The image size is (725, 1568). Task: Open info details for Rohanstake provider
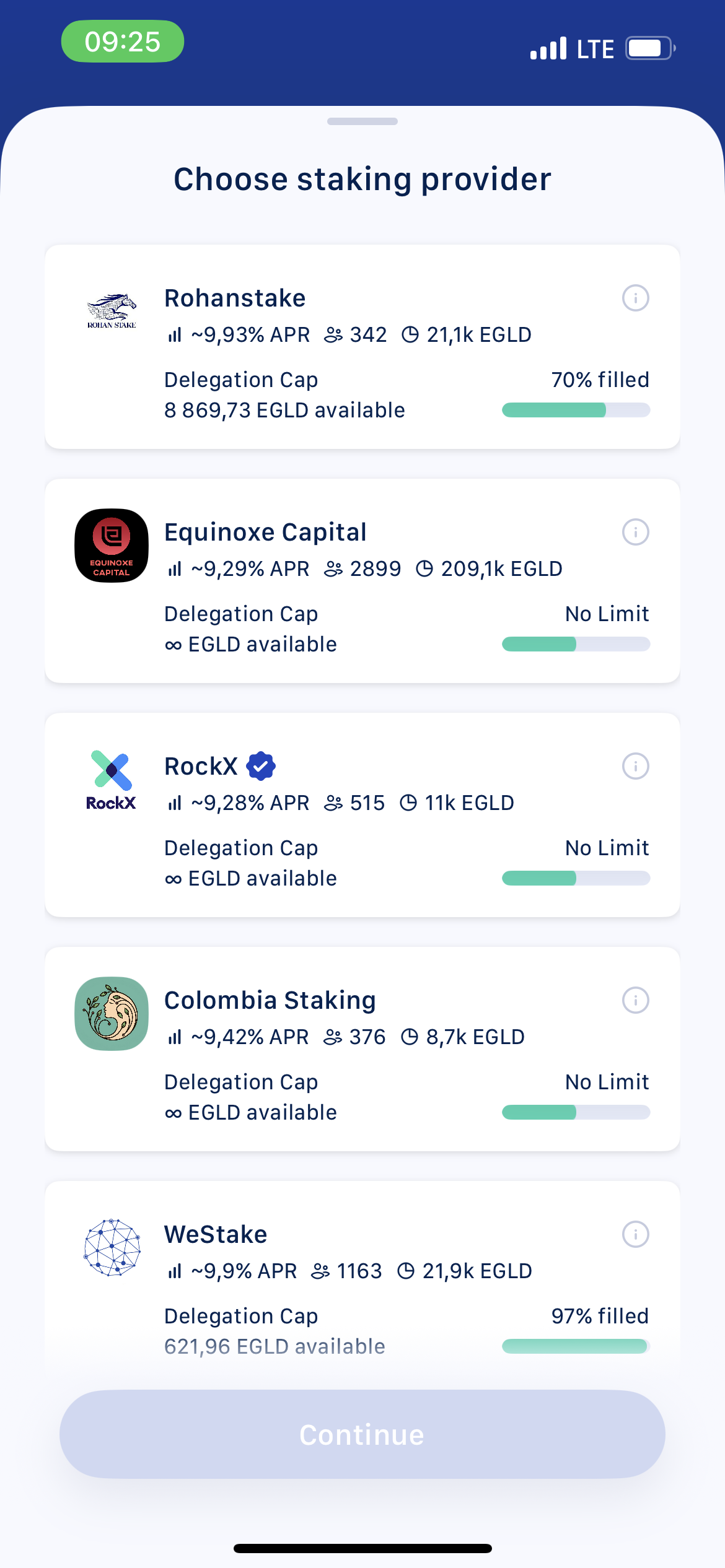(635, 298)
